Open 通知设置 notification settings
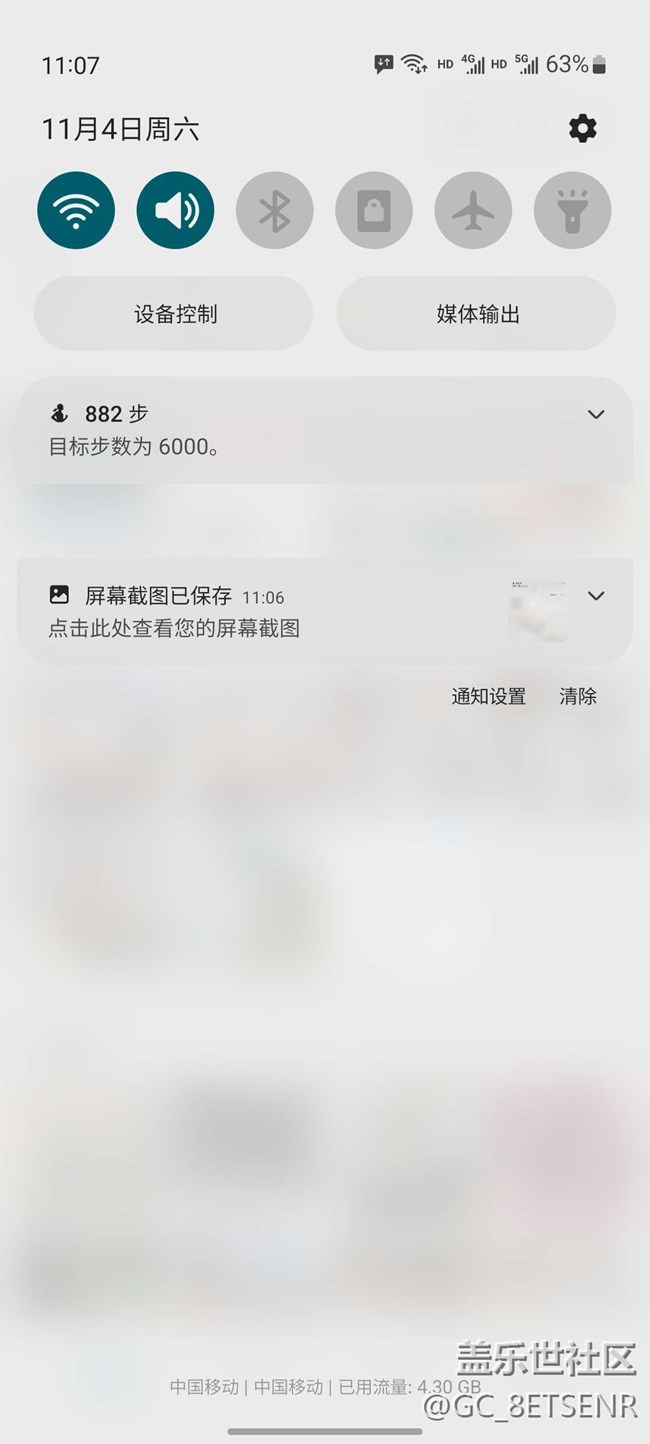 coord(488,697)
